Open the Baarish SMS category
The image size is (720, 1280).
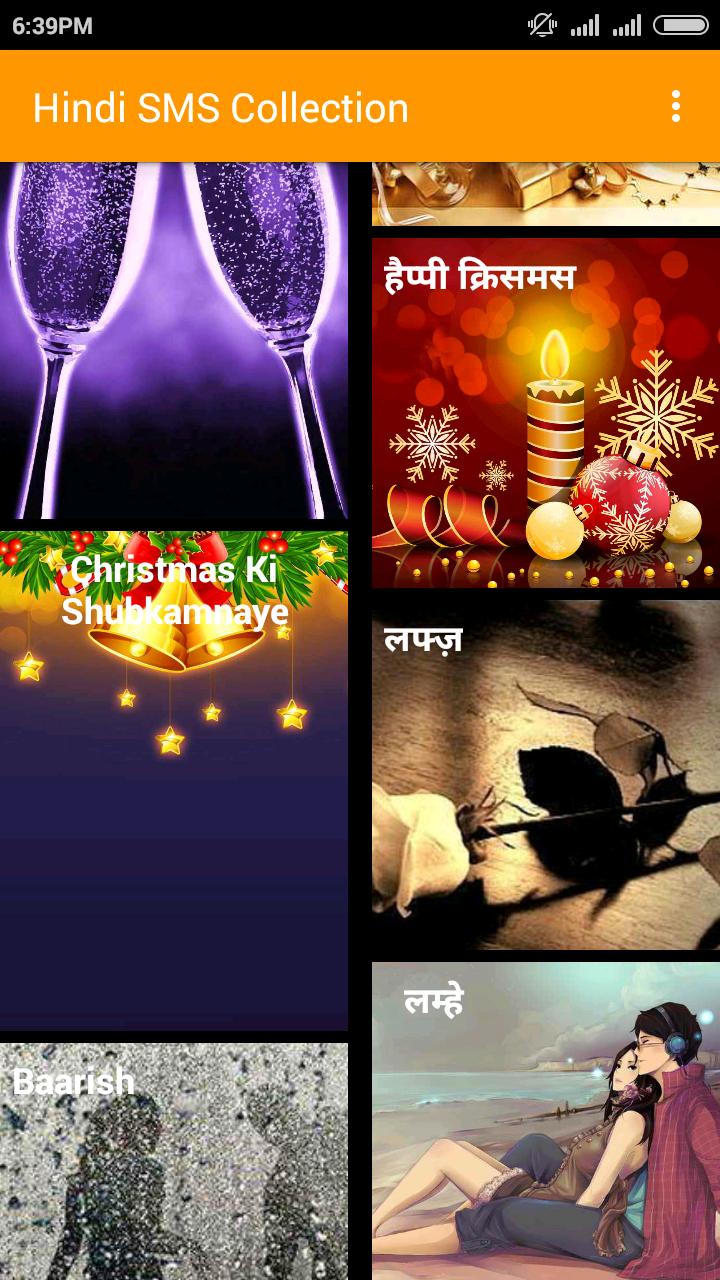[x=173, y=1160]
